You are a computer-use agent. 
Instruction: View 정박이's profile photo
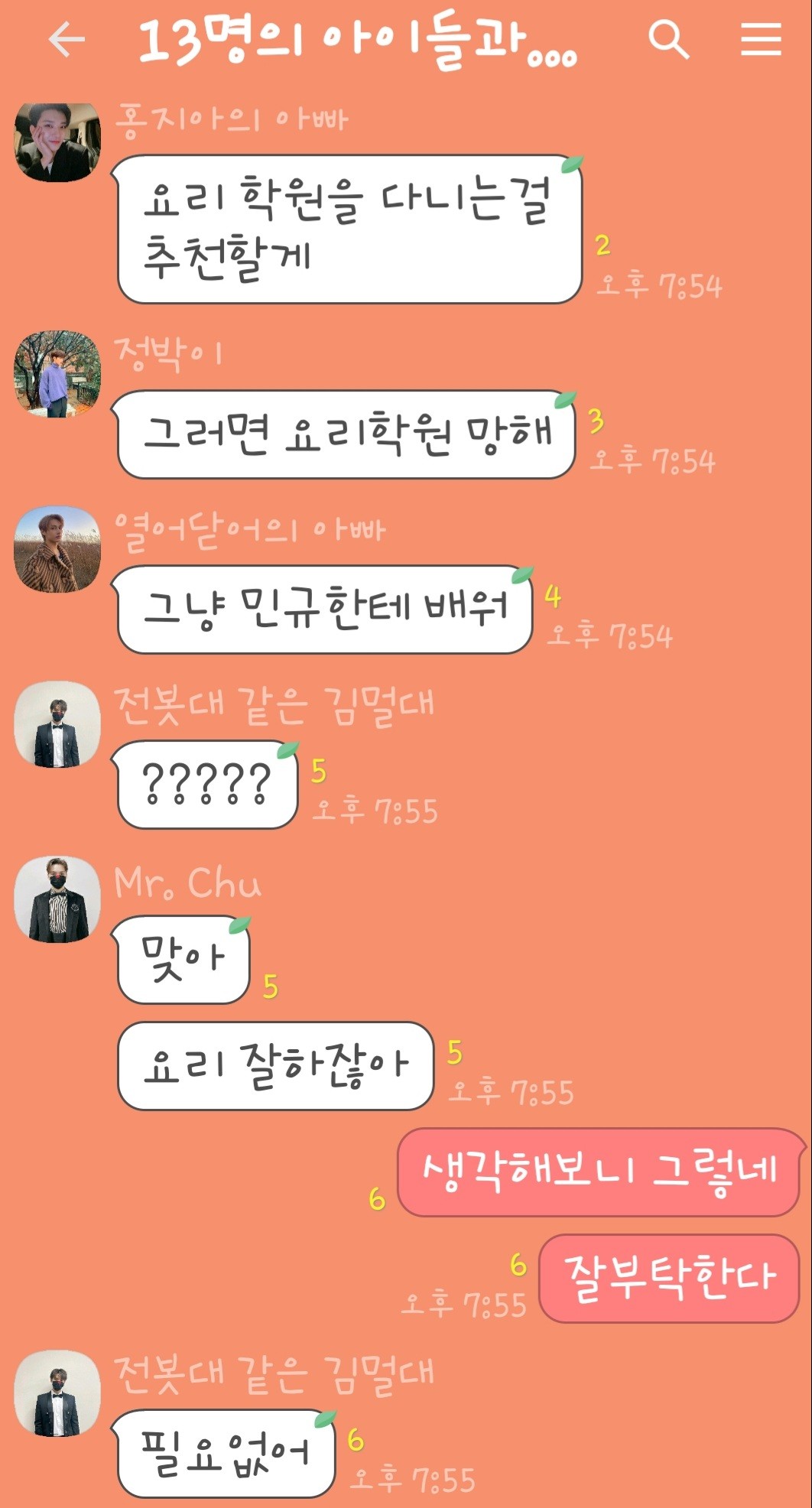pyautogui.click(x=57, y=374)
